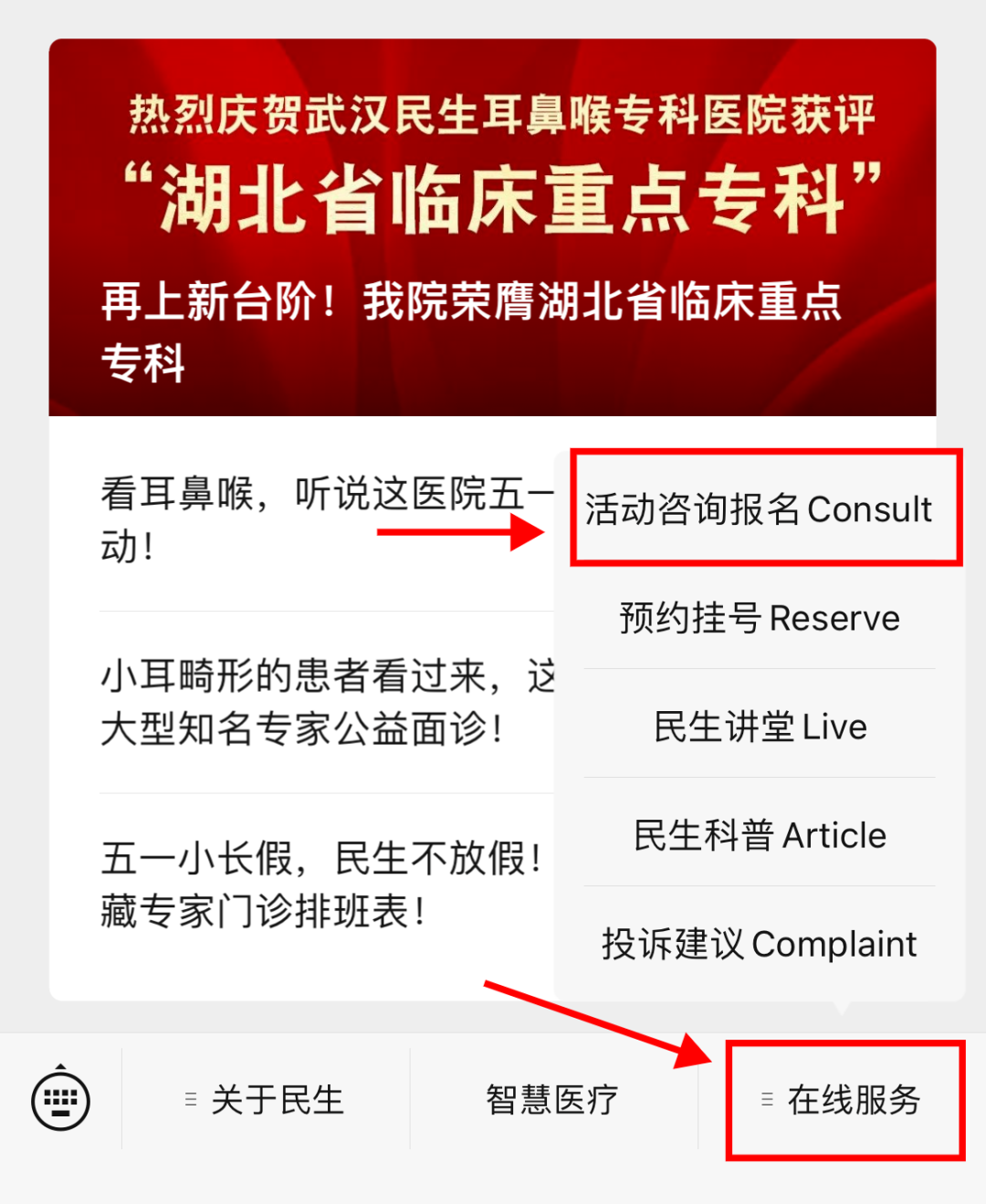This screenshot has height=1204, width=986.
Task: Open 民生讲堂 Live
Action: click(x=760, y=727)
